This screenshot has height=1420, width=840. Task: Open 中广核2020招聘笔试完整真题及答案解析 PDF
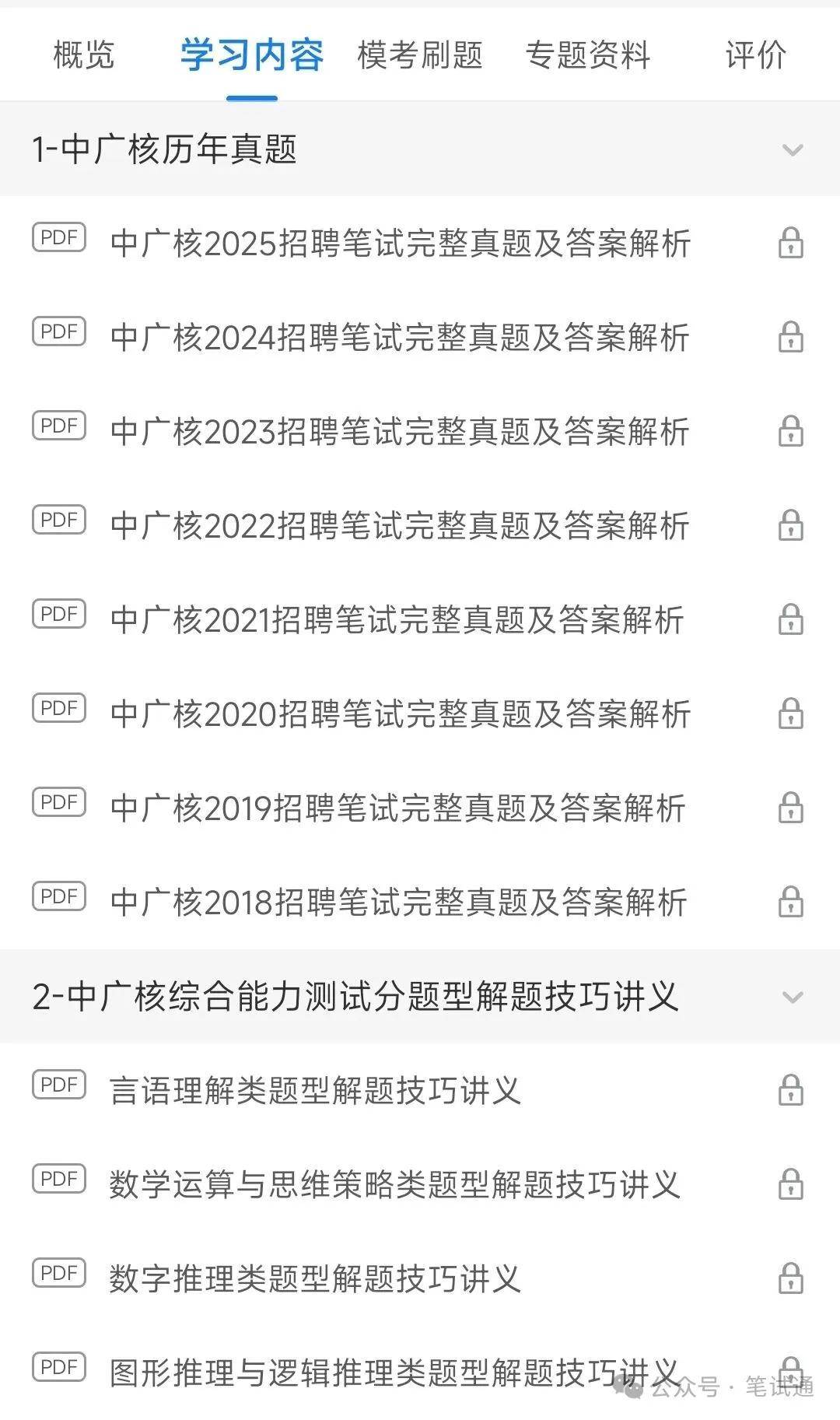click(x=420, y=714)
